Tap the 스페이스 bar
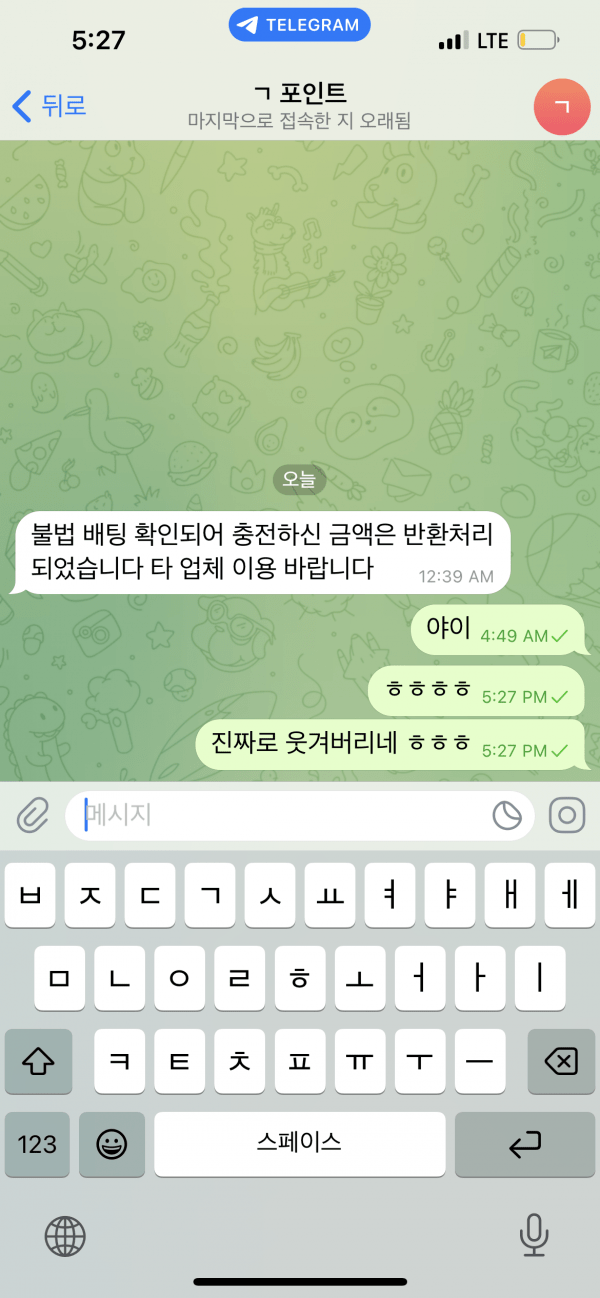Screen dimensions: 600x1298 click(299, 1144)
